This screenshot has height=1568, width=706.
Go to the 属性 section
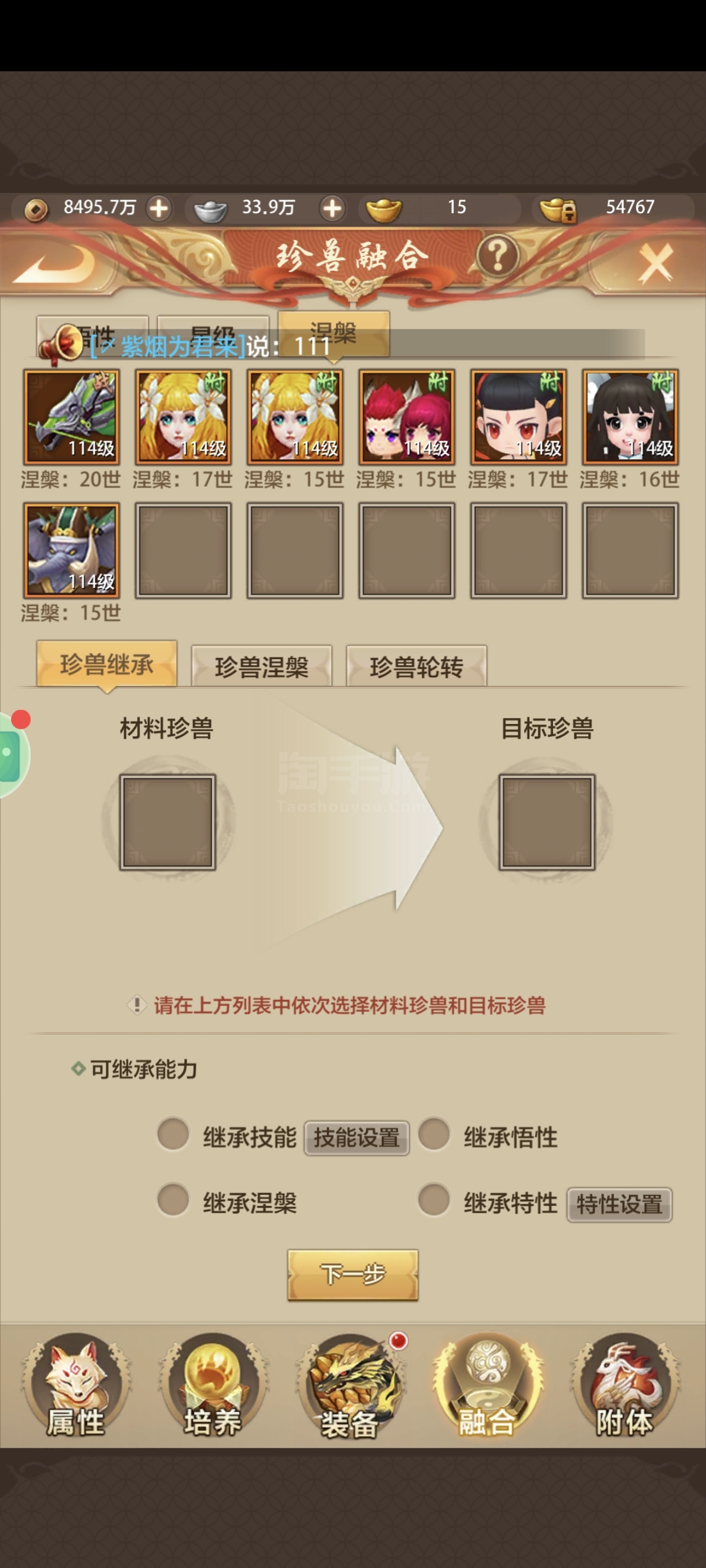tap(76, 1387)
